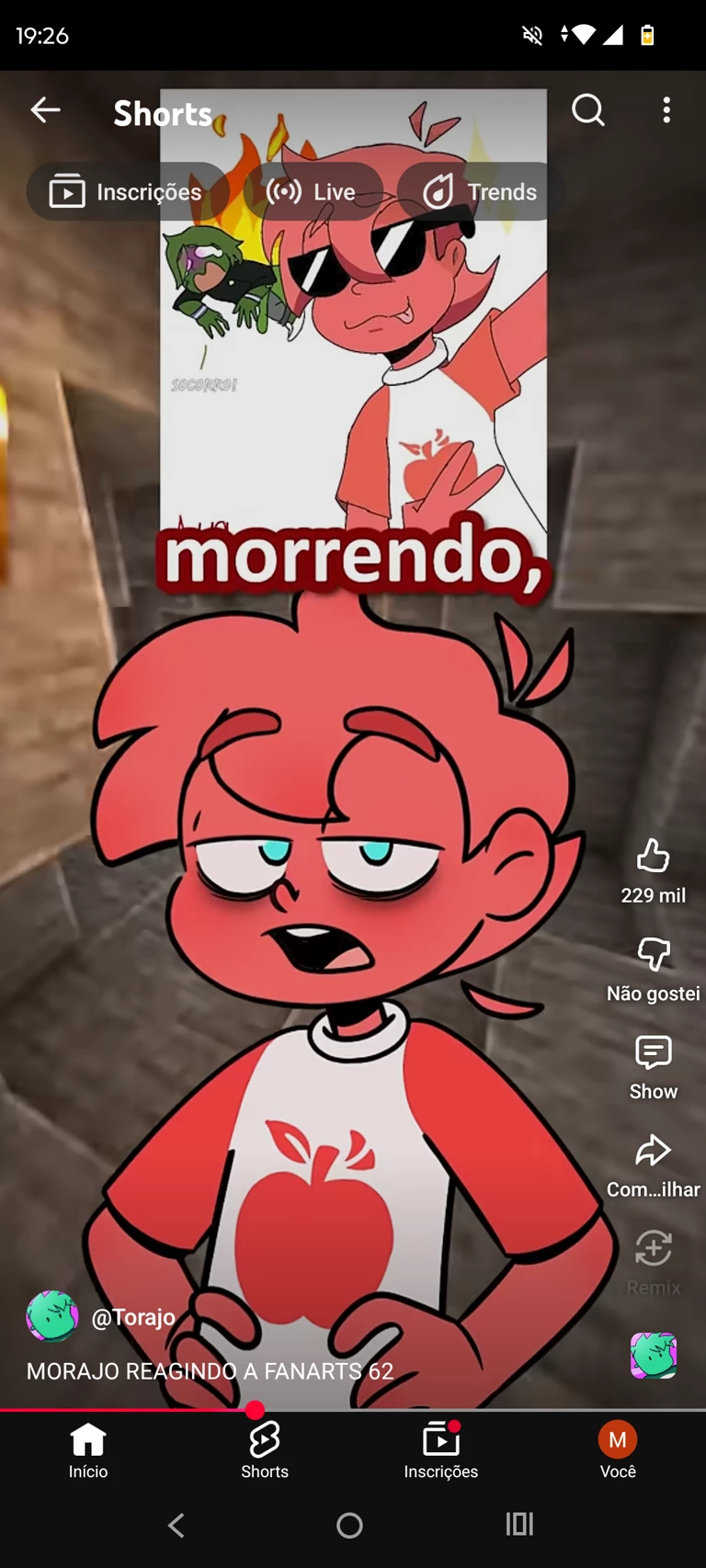Open the sound thumbnail at the bottom right
Image resolution: width=706 pixels, height=1568 pixels.
(x=653, y=1356)
